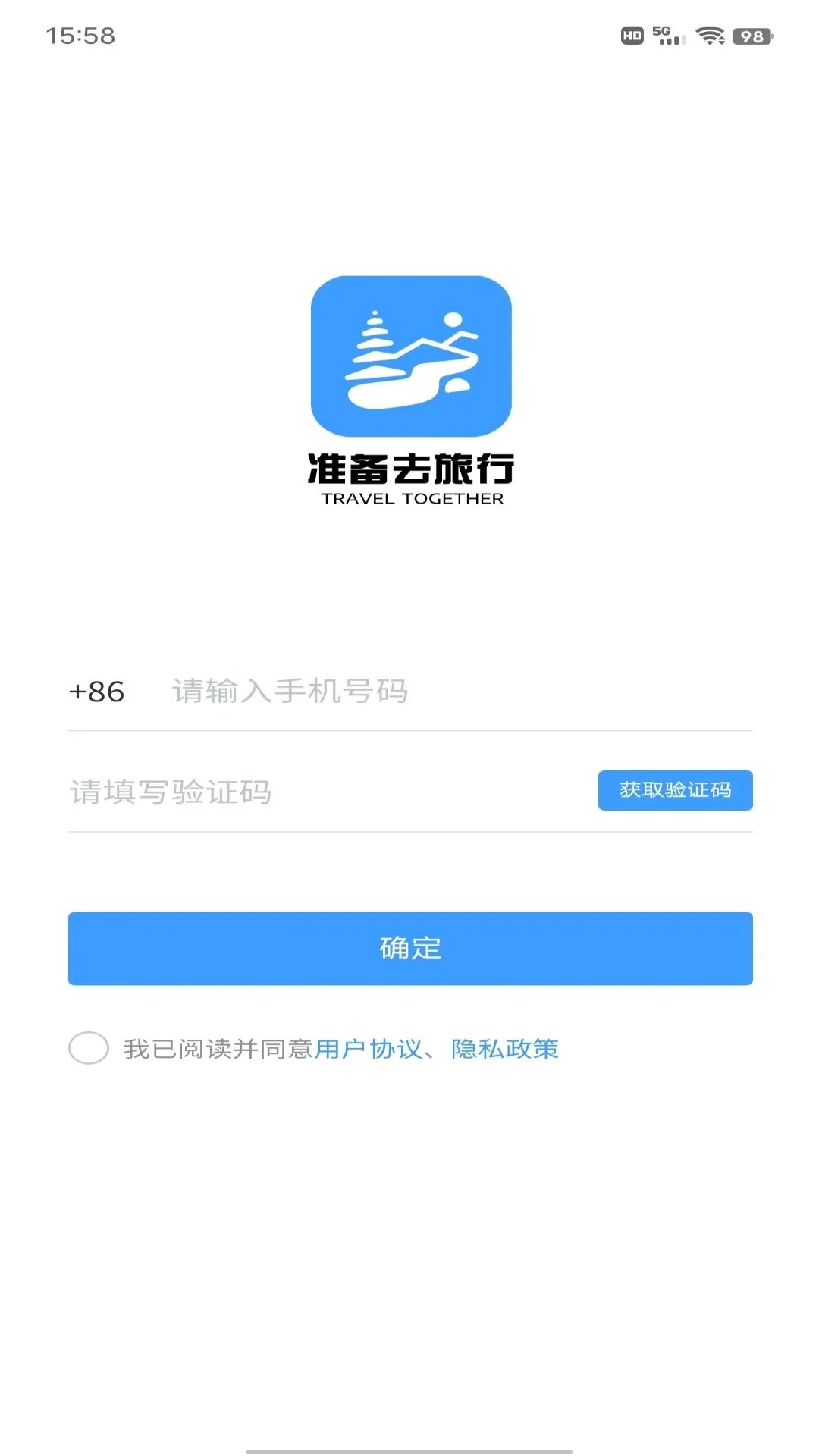Request code via 获取验证码 button
The image size is (819, 1456).
pyautogui.click(x=675, y=790)
